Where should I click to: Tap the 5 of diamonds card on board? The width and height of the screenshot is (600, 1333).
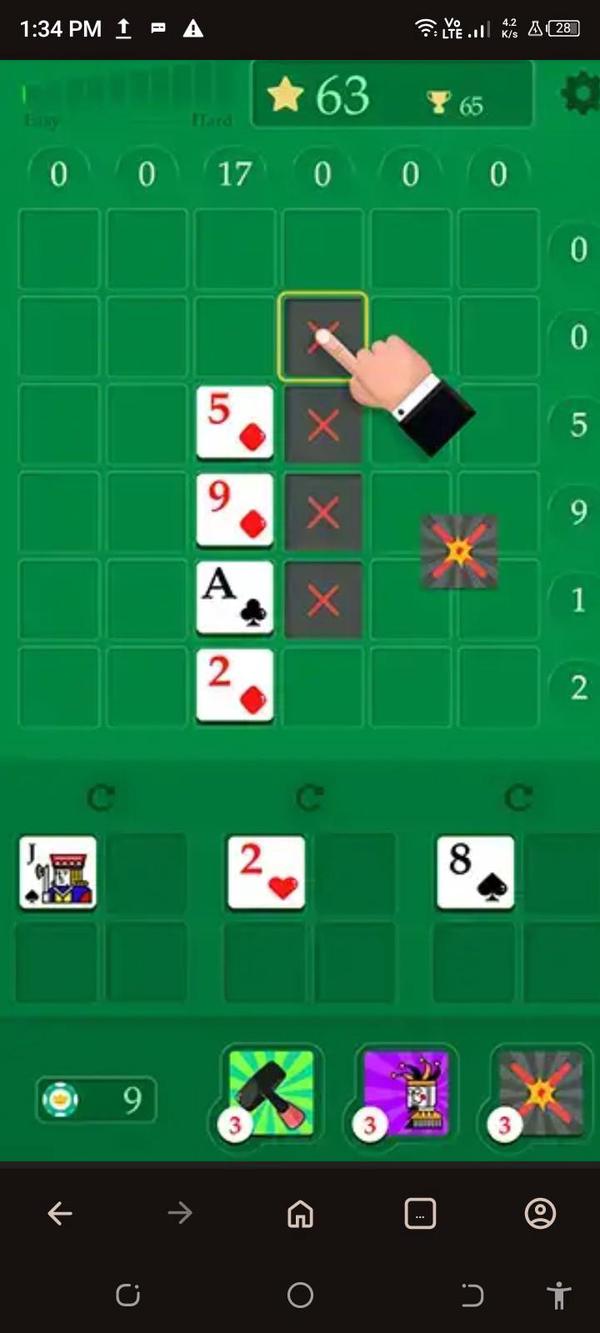coord(235,424)
